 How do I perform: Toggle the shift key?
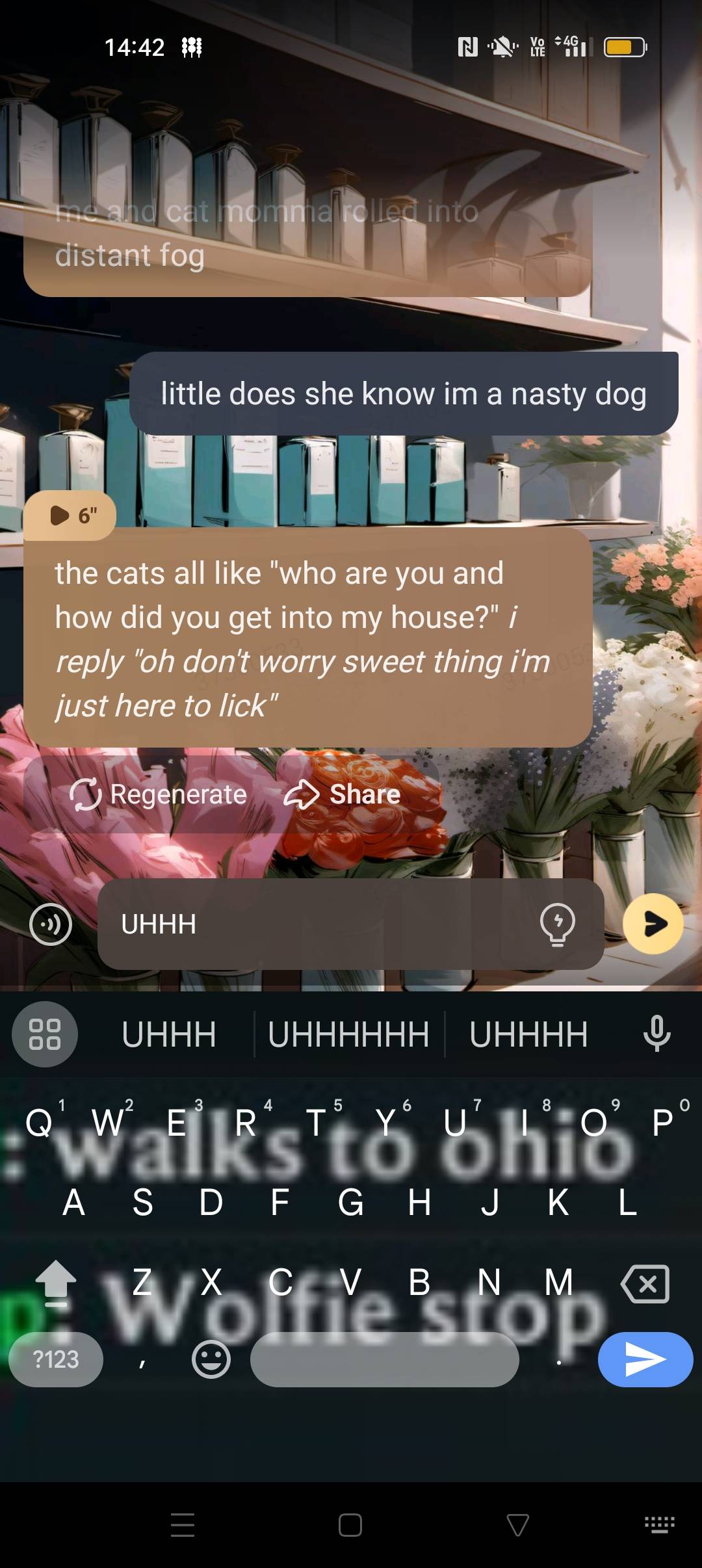click(56, 1284)
